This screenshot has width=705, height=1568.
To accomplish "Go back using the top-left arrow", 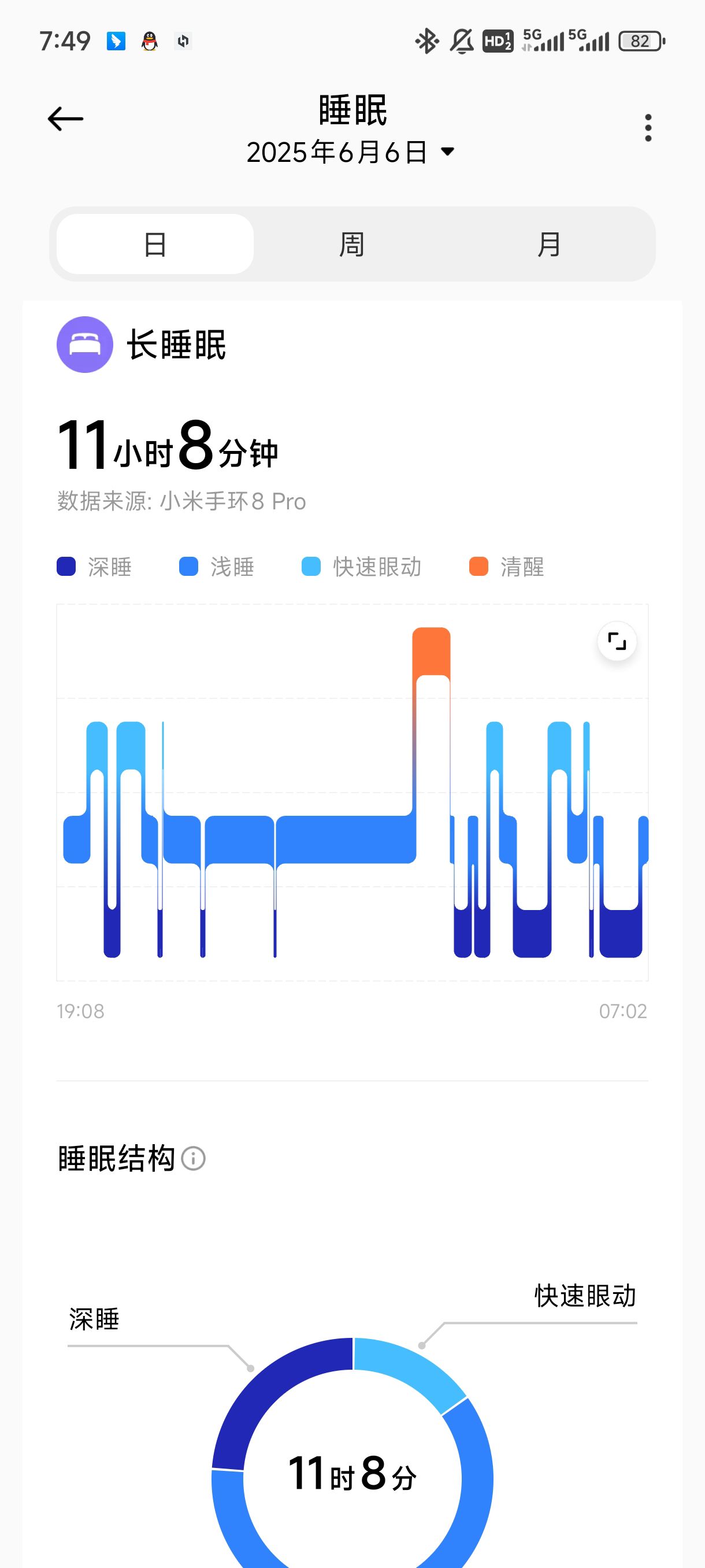I will (x=66, y=119).
